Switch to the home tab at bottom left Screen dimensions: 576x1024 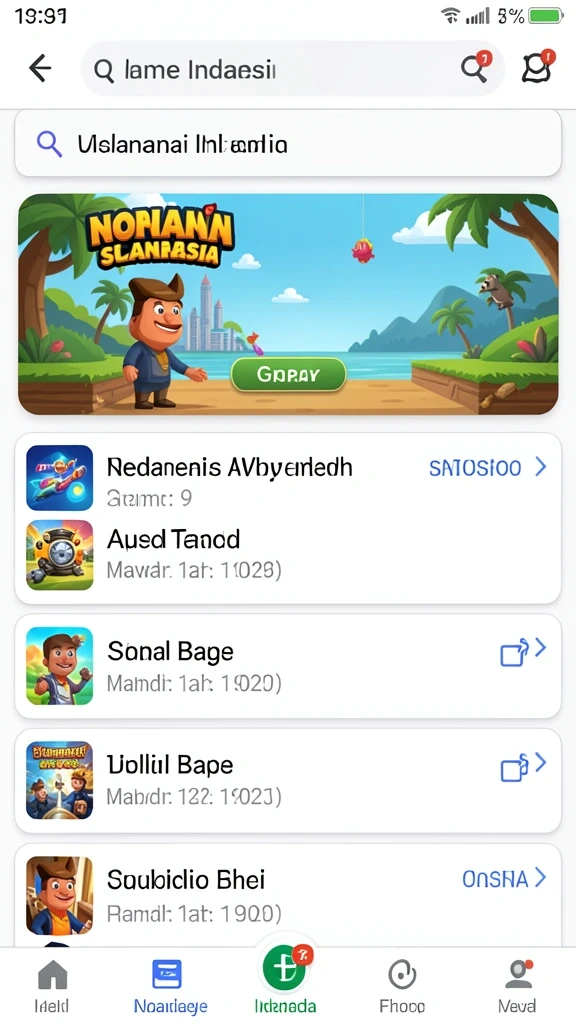(x=53, y=986)
